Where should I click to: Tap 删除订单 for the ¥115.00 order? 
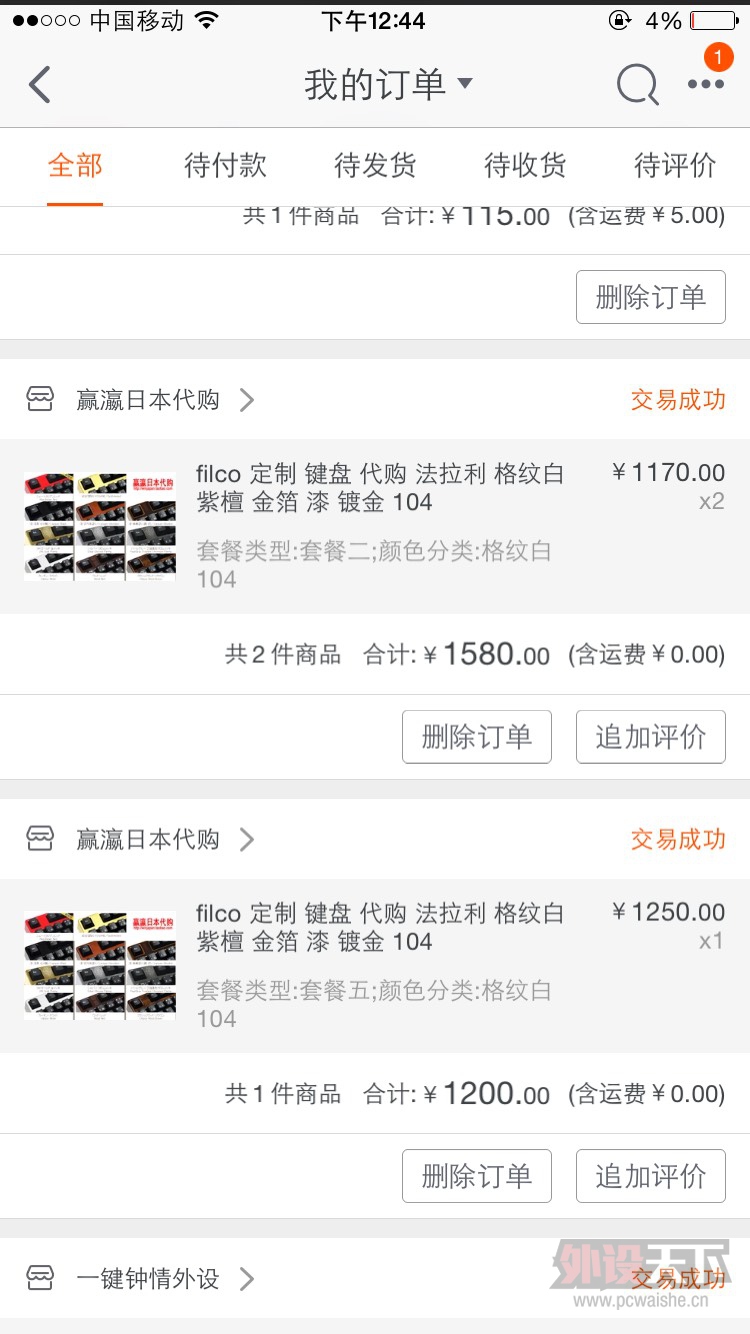point(650,297)
